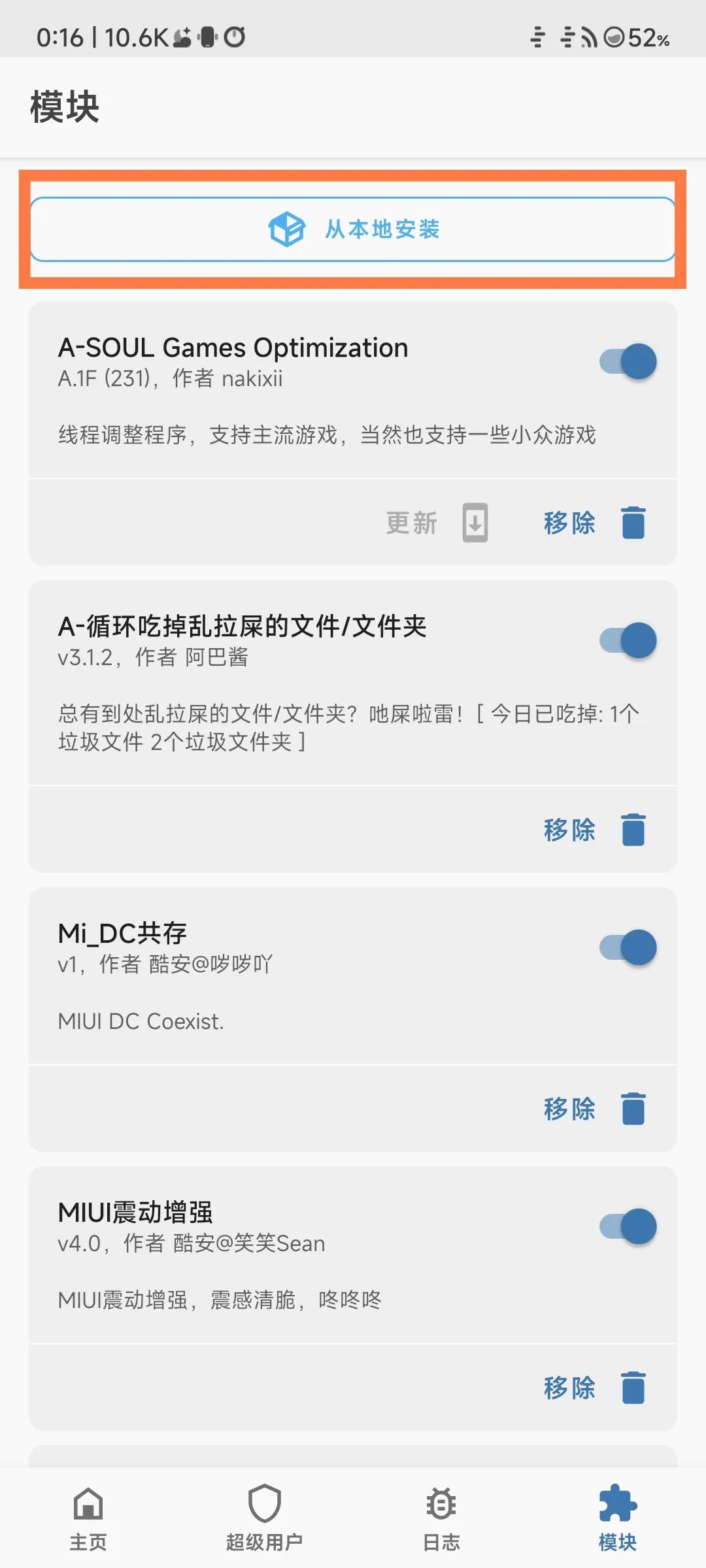Disable the A-SOUL Games Optimization module
The image size is (706, 1568).
point(628,361)
